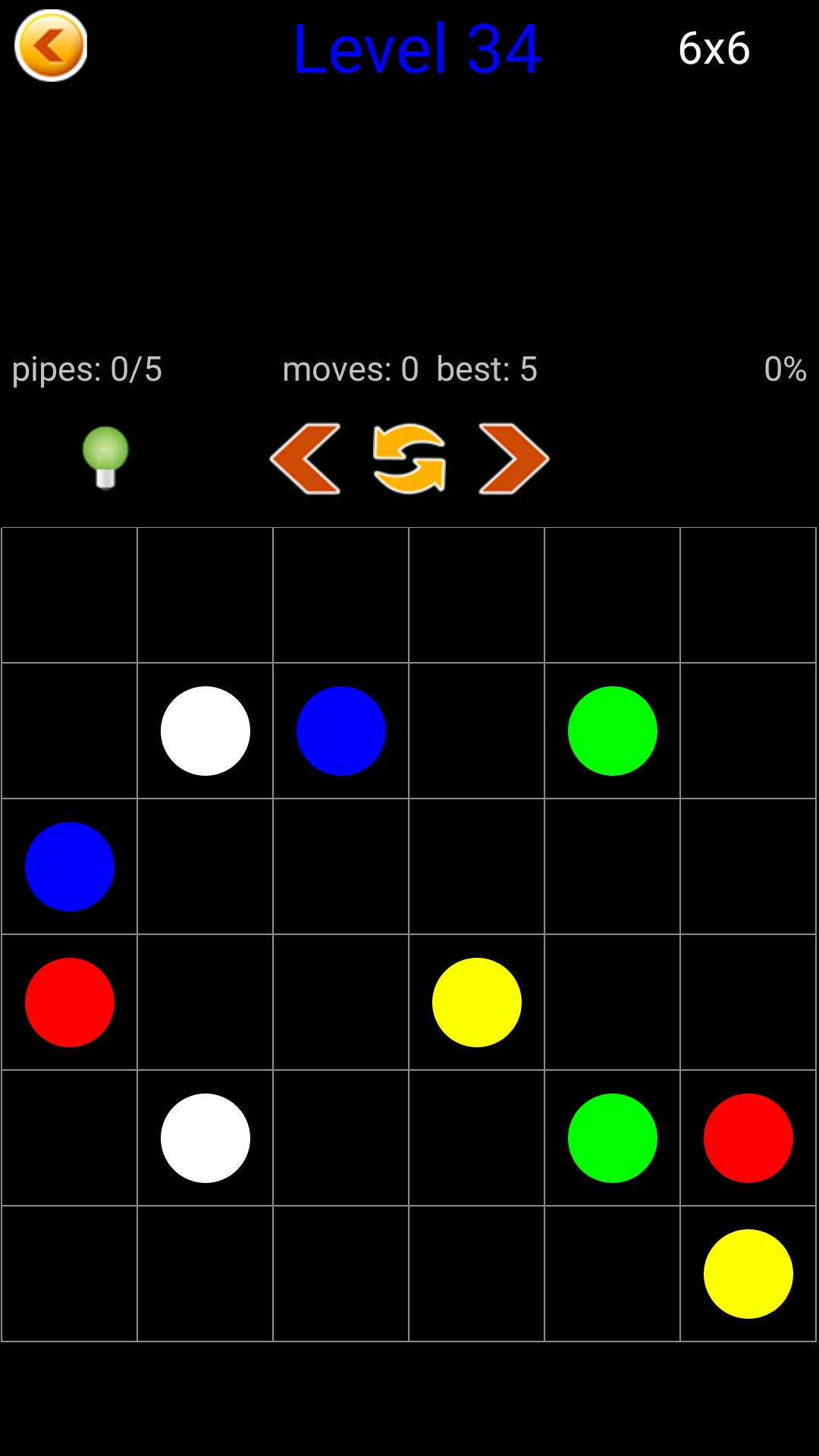Tap the yellow dot in the corner cell
Image resolution: width=819 pixels, height=1456 pixels.
[x=748, y=1274]
